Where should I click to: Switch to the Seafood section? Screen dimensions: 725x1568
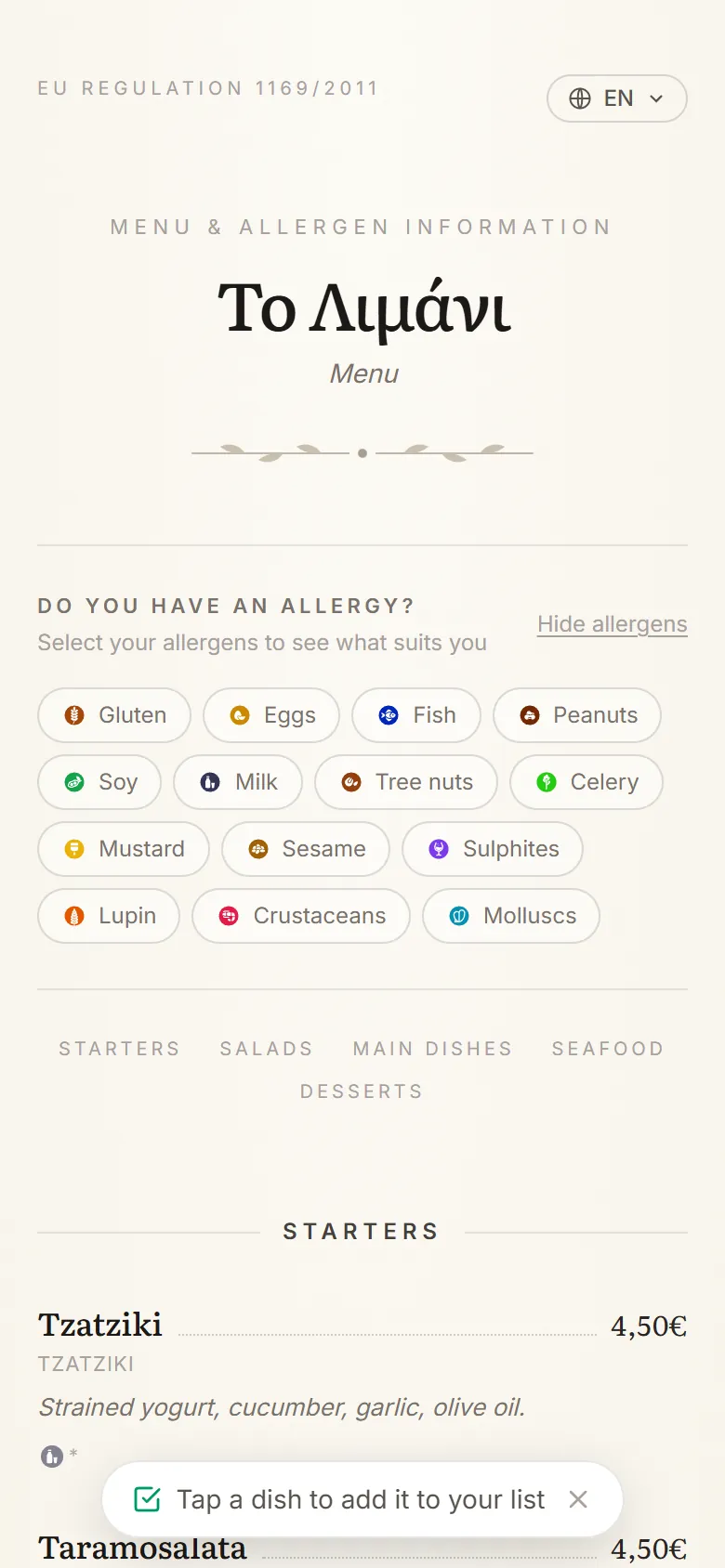click(x=608, y=1049)
